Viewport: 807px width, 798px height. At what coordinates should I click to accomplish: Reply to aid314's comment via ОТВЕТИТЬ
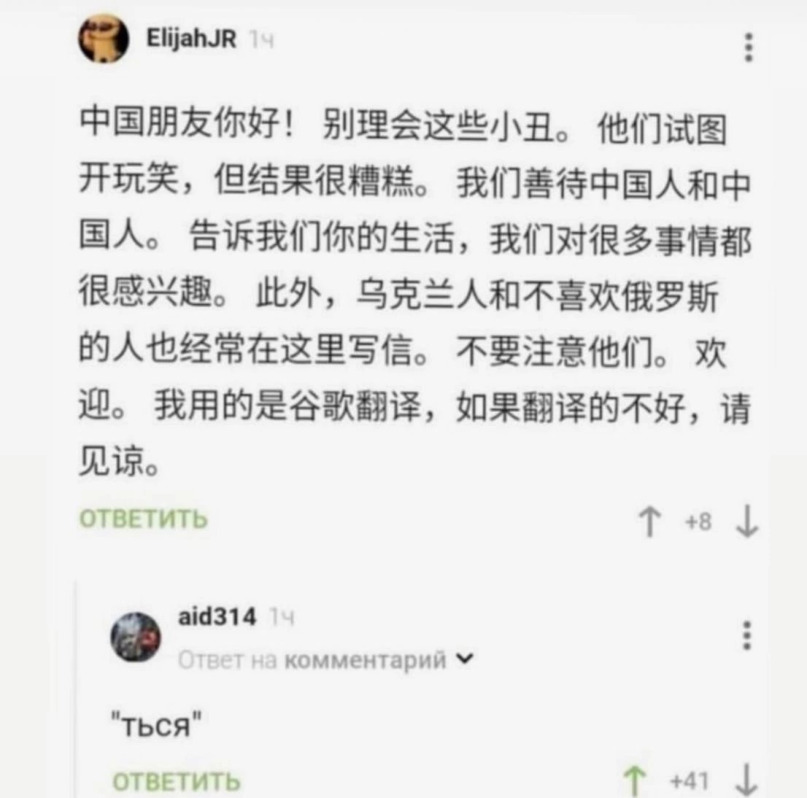(176, 781)
